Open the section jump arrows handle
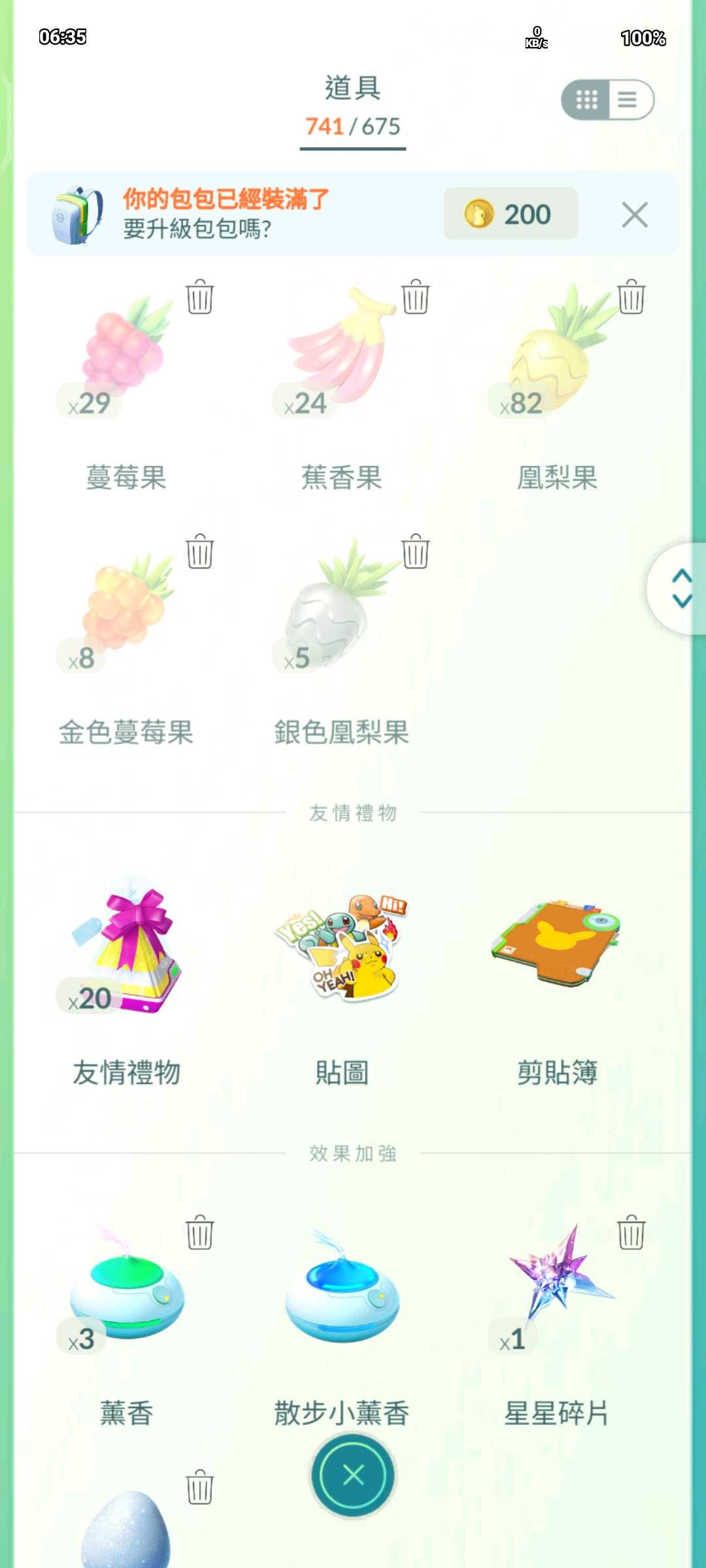The width and height of the screenshot is (706, 1568). [x=681, y=588]
